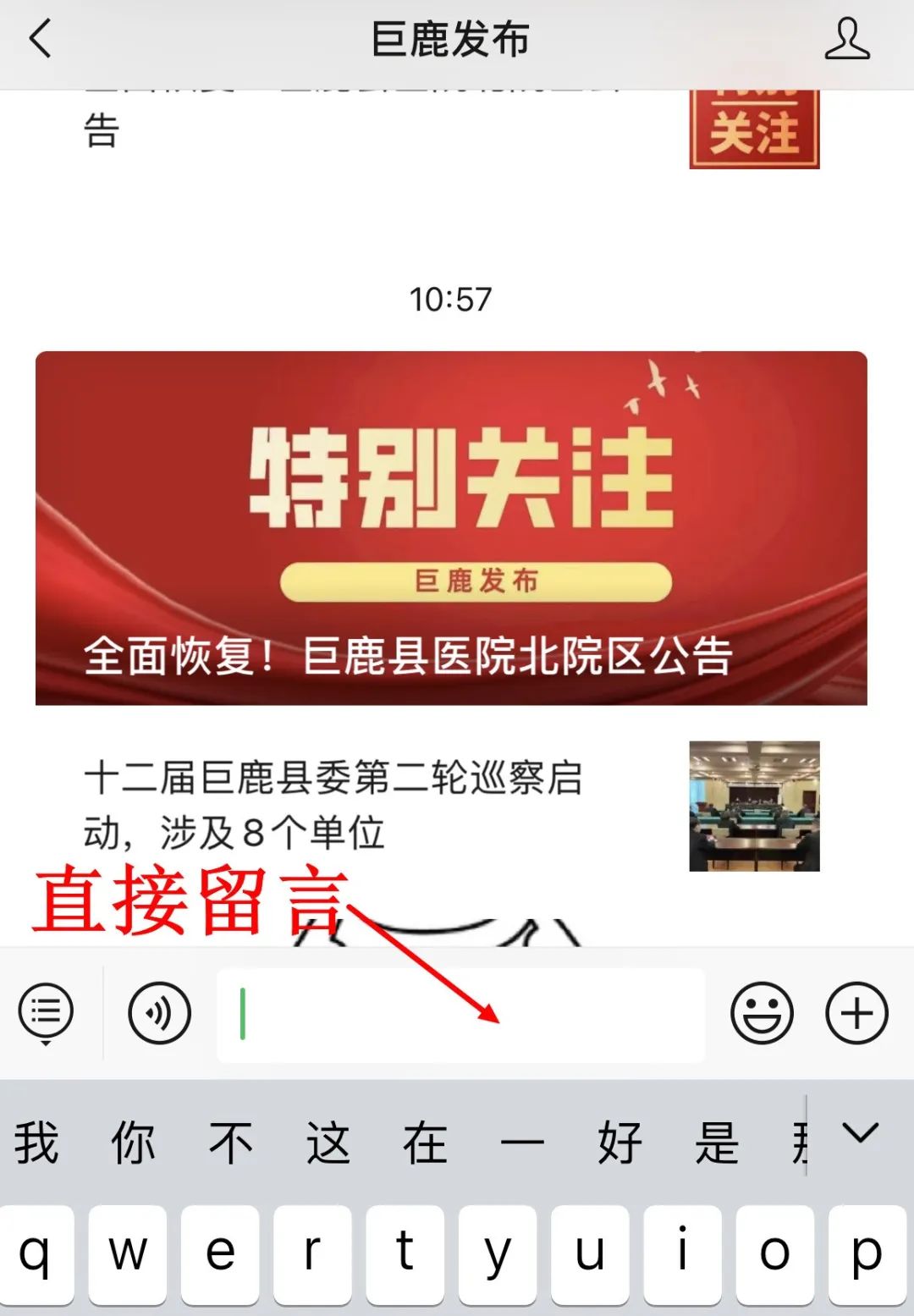Image resolution: width=914 pixels, height=1316 pixels.
Task: Focus the message text field
Action: point(461,1015)
